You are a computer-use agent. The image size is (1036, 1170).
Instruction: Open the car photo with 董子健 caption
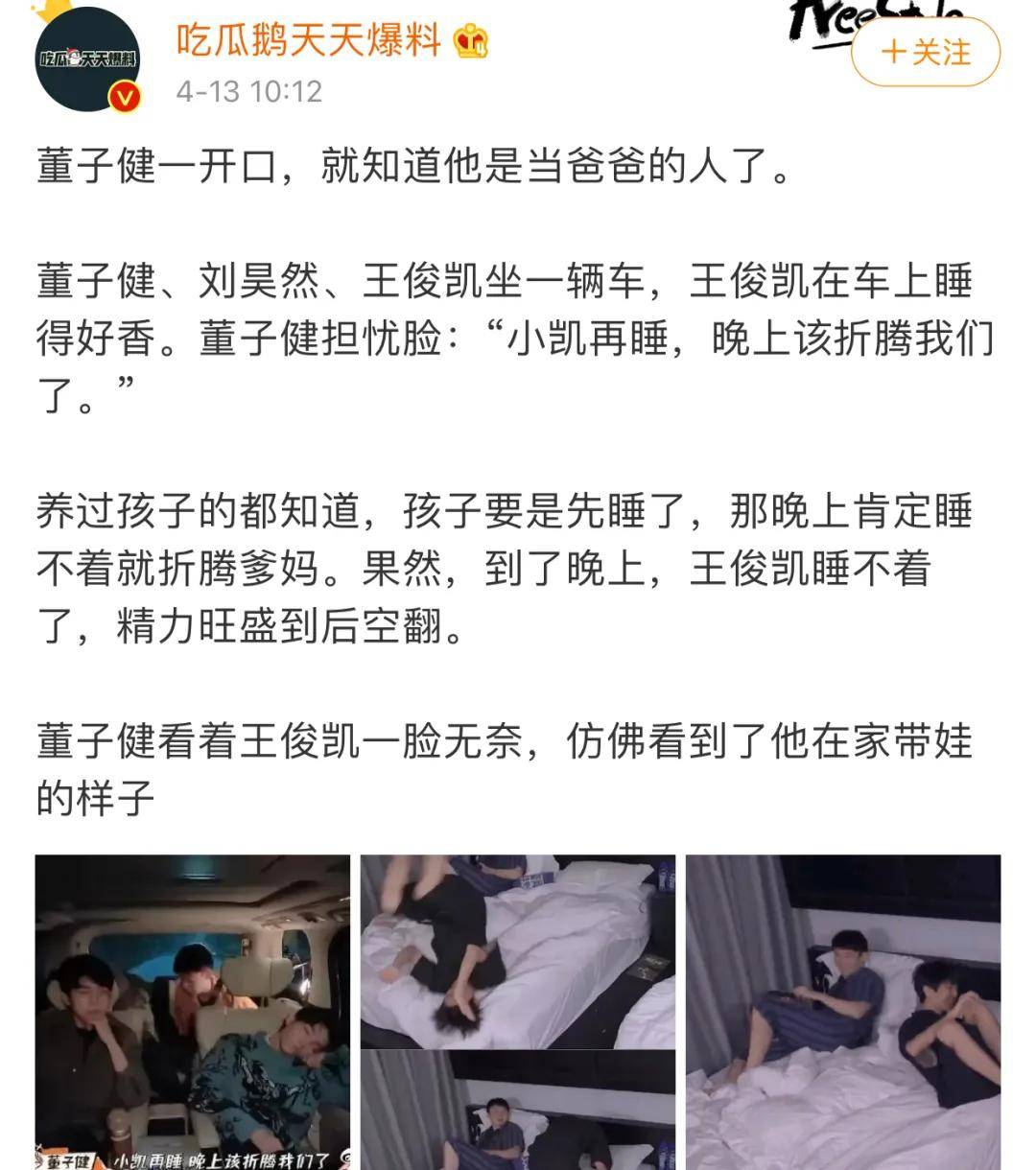tap(193, 1012)
